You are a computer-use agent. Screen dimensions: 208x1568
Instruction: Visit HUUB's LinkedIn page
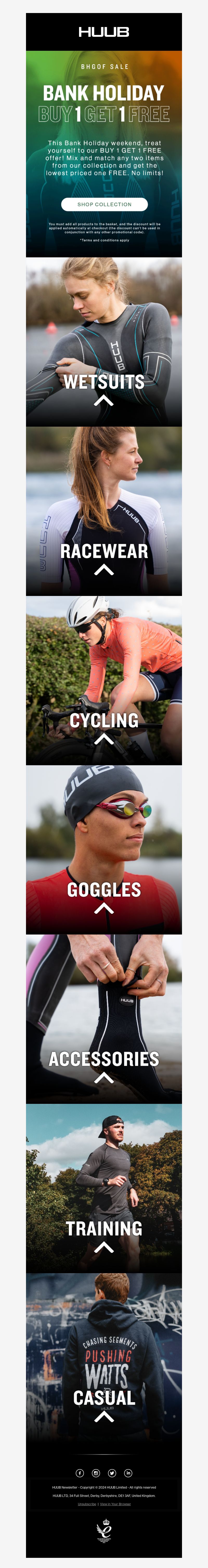click(x=128, y=1473)
